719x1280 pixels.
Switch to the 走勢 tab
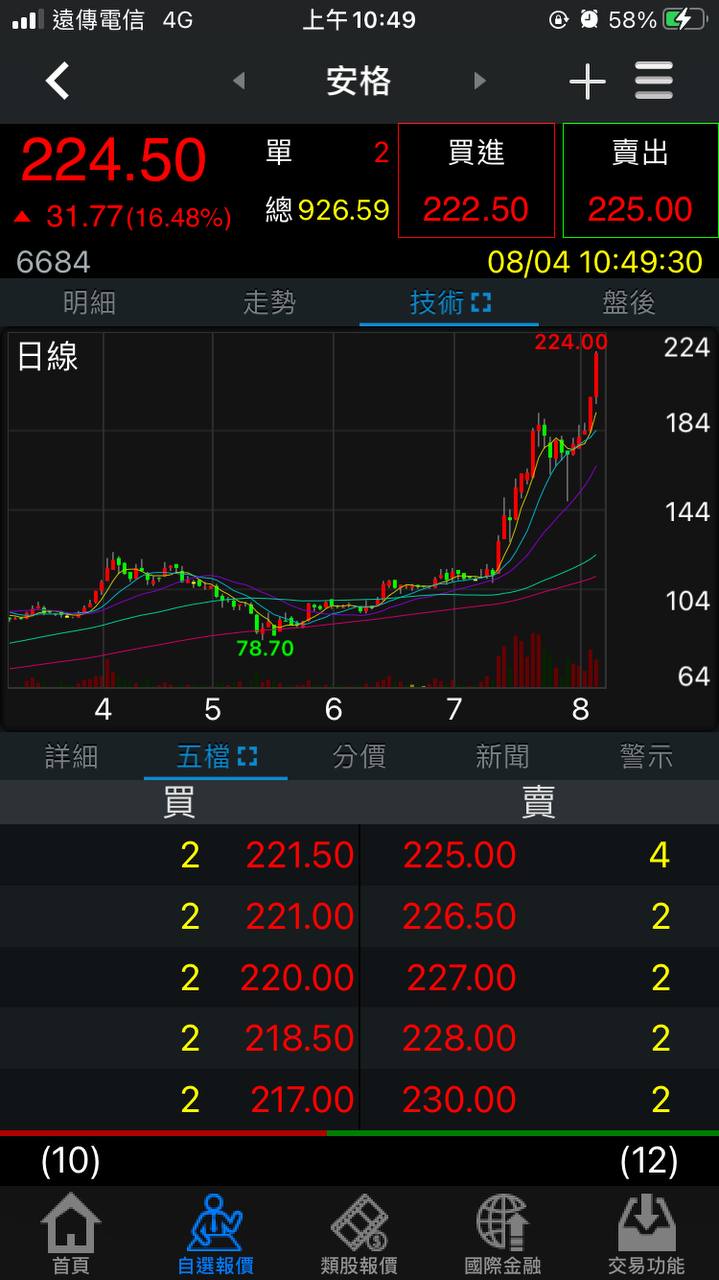click(269, 302)
